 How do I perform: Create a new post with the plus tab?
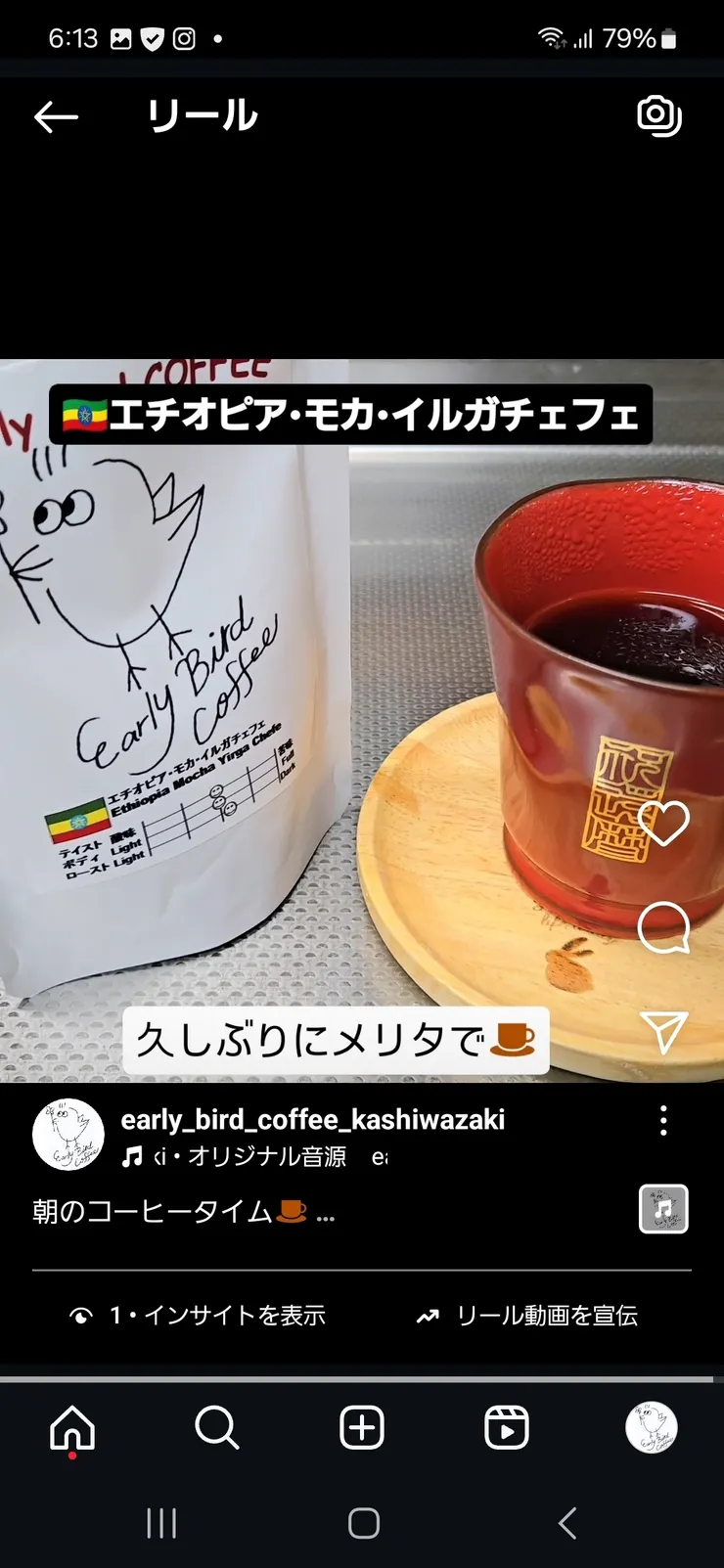pos(362,1428)
